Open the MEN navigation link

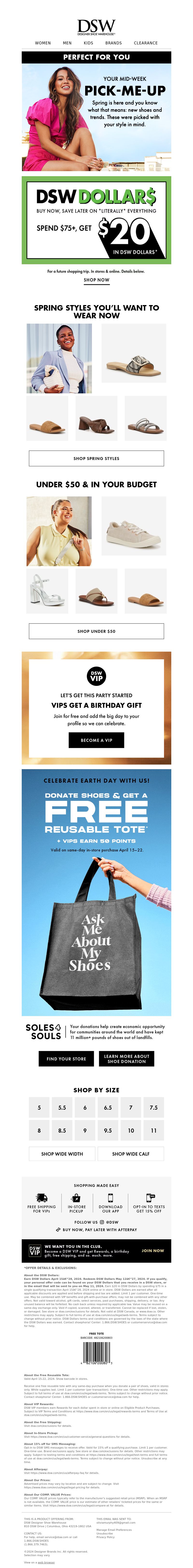67,43
